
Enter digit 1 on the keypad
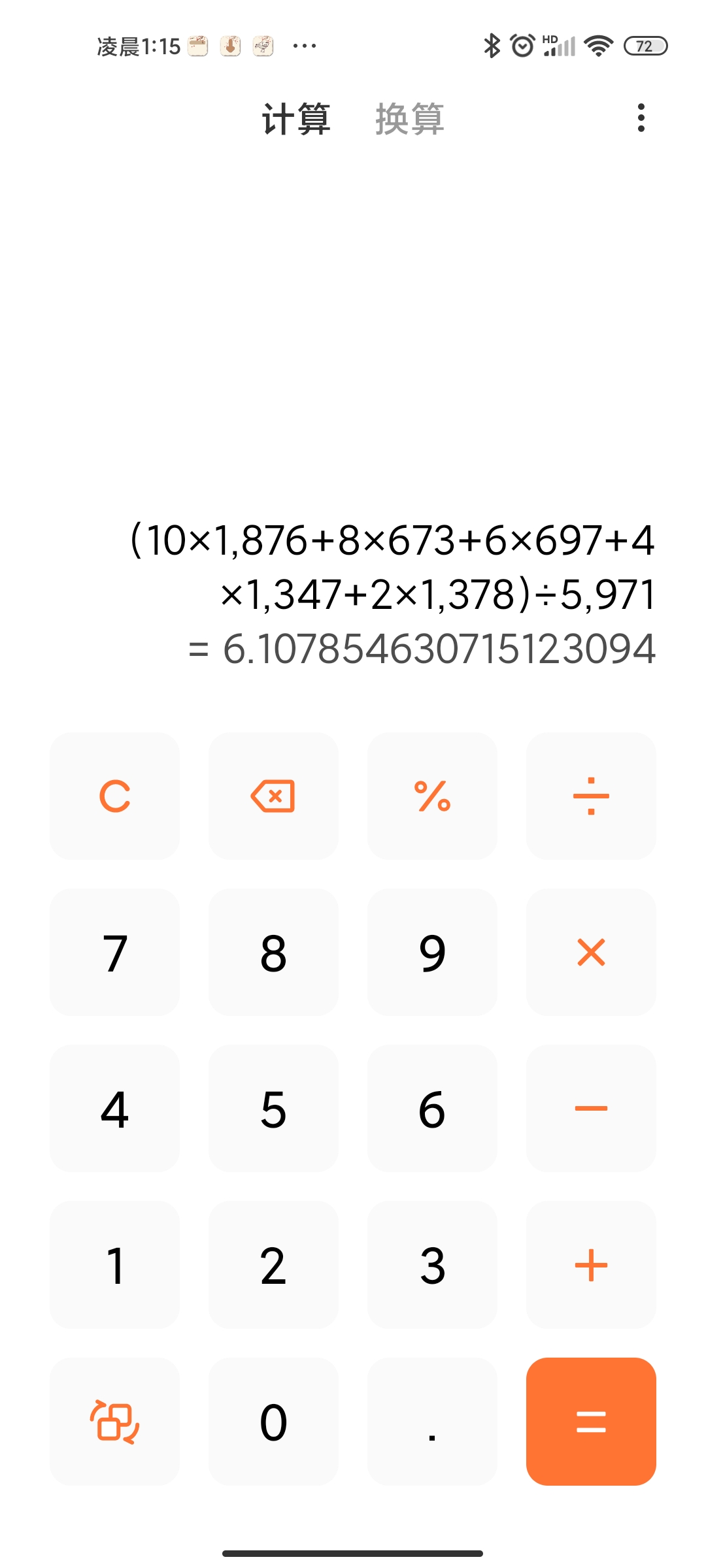tap(114, 1265)
